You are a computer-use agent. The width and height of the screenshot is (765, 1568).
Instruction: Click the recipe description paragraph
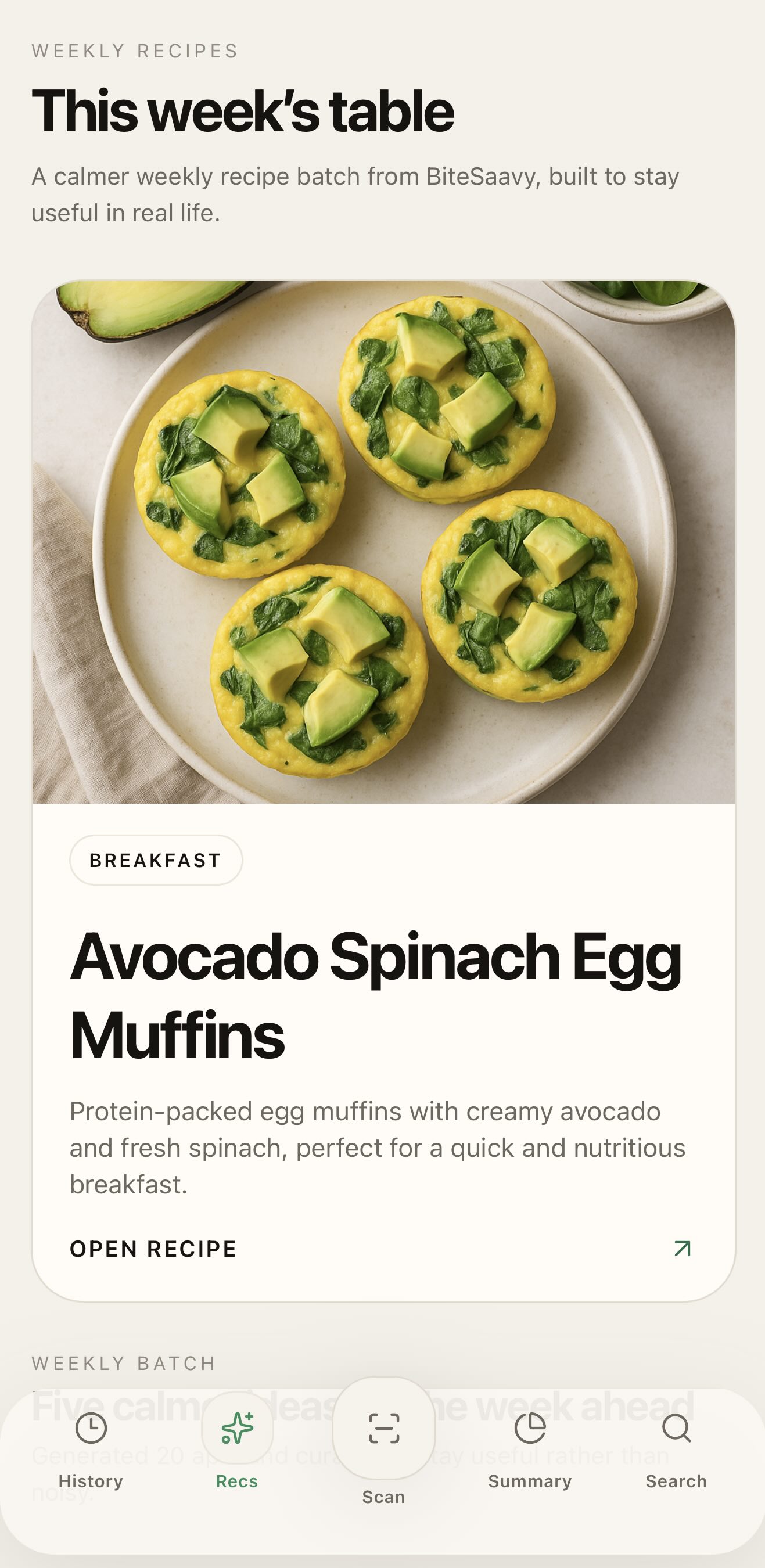378,1148
